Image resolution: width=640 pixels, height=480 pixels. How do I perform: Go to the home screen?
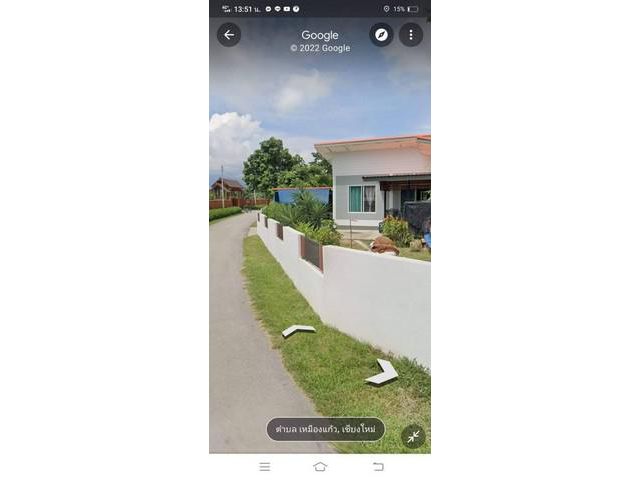320,466
